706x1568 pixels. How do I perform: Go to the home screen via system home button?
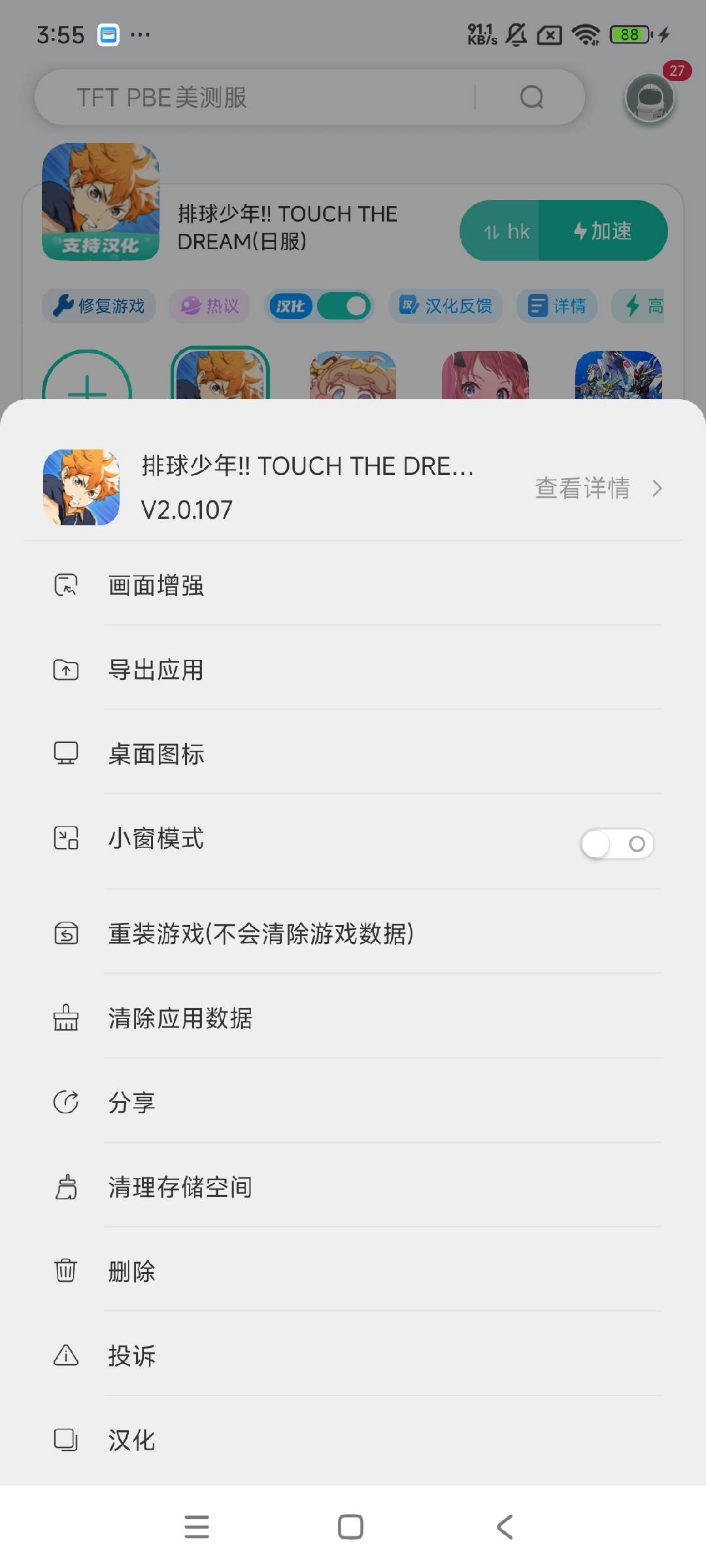coord(350,1527)
